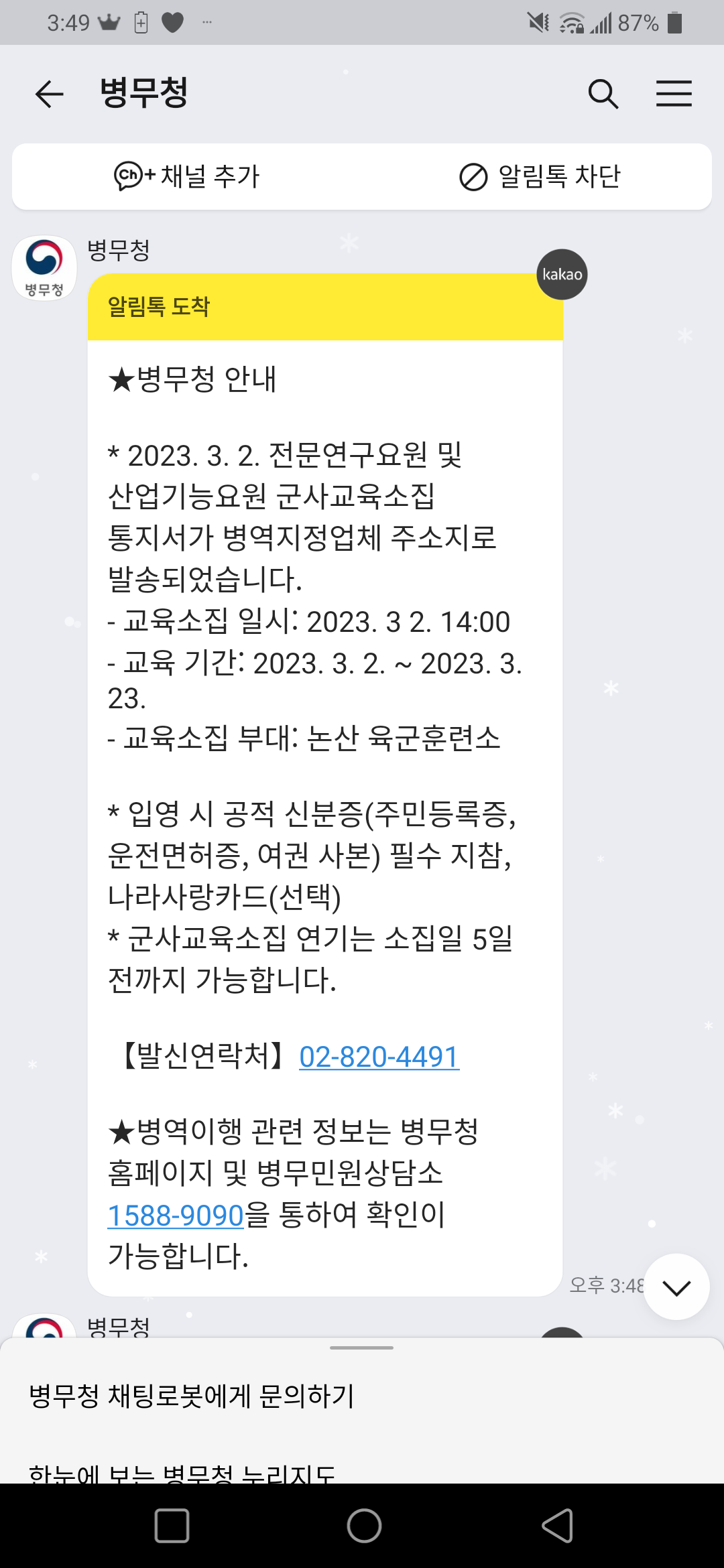Open the hamburger menu

click(x=674, y=93)
